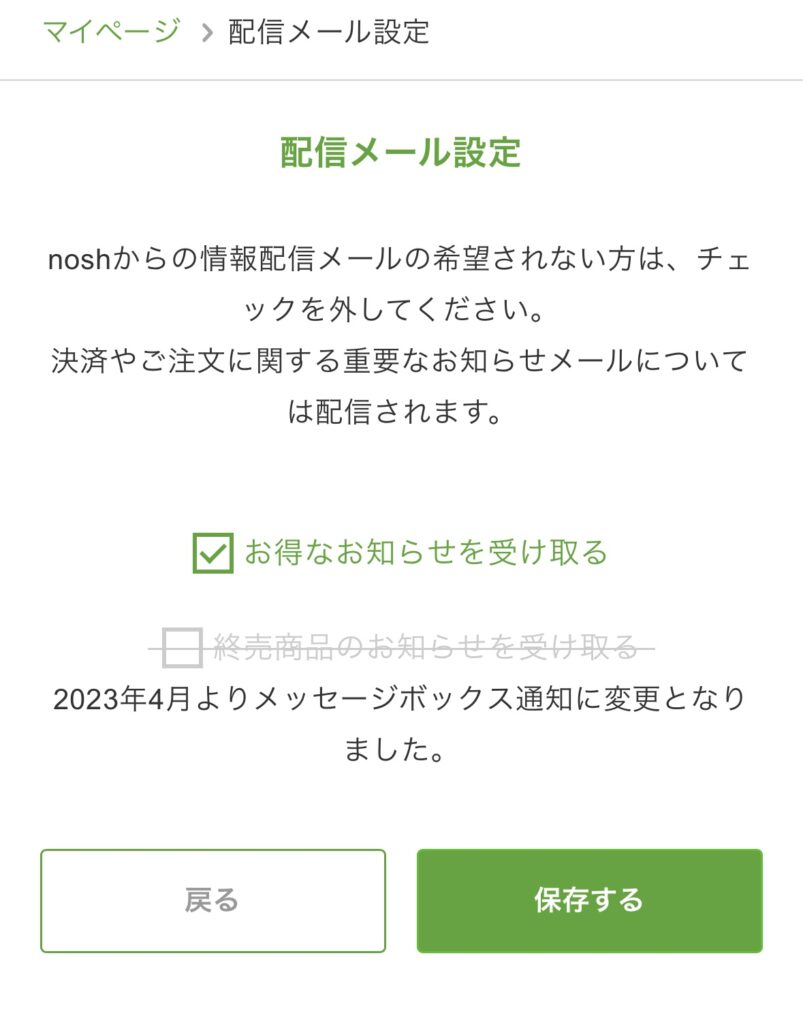This screenshot has height=1024, width=803.
Task: Tap the 戻る button
Action: [213, 900]
